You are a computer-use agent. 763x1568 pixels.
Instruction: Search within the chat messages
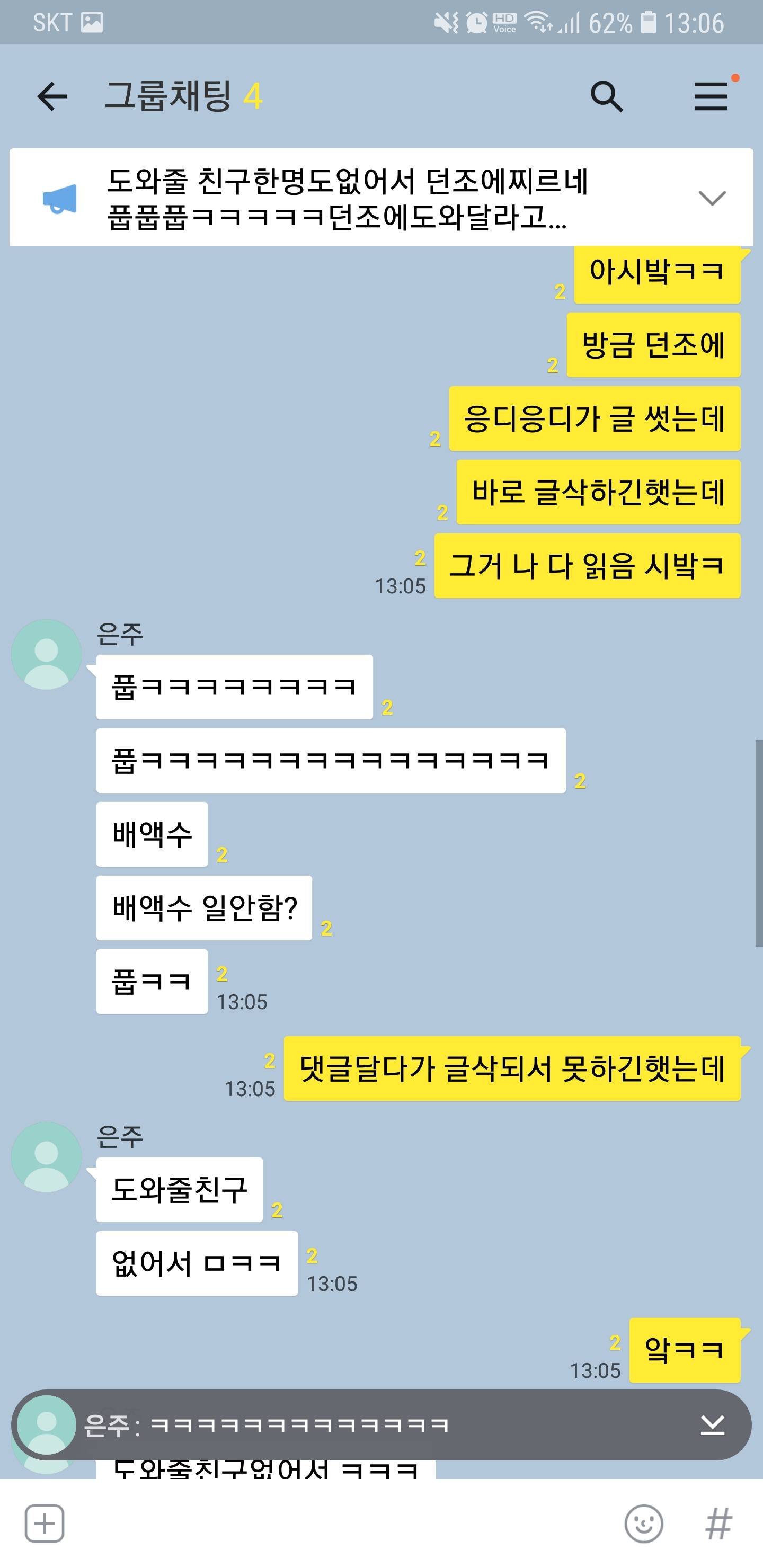point(606,96)
